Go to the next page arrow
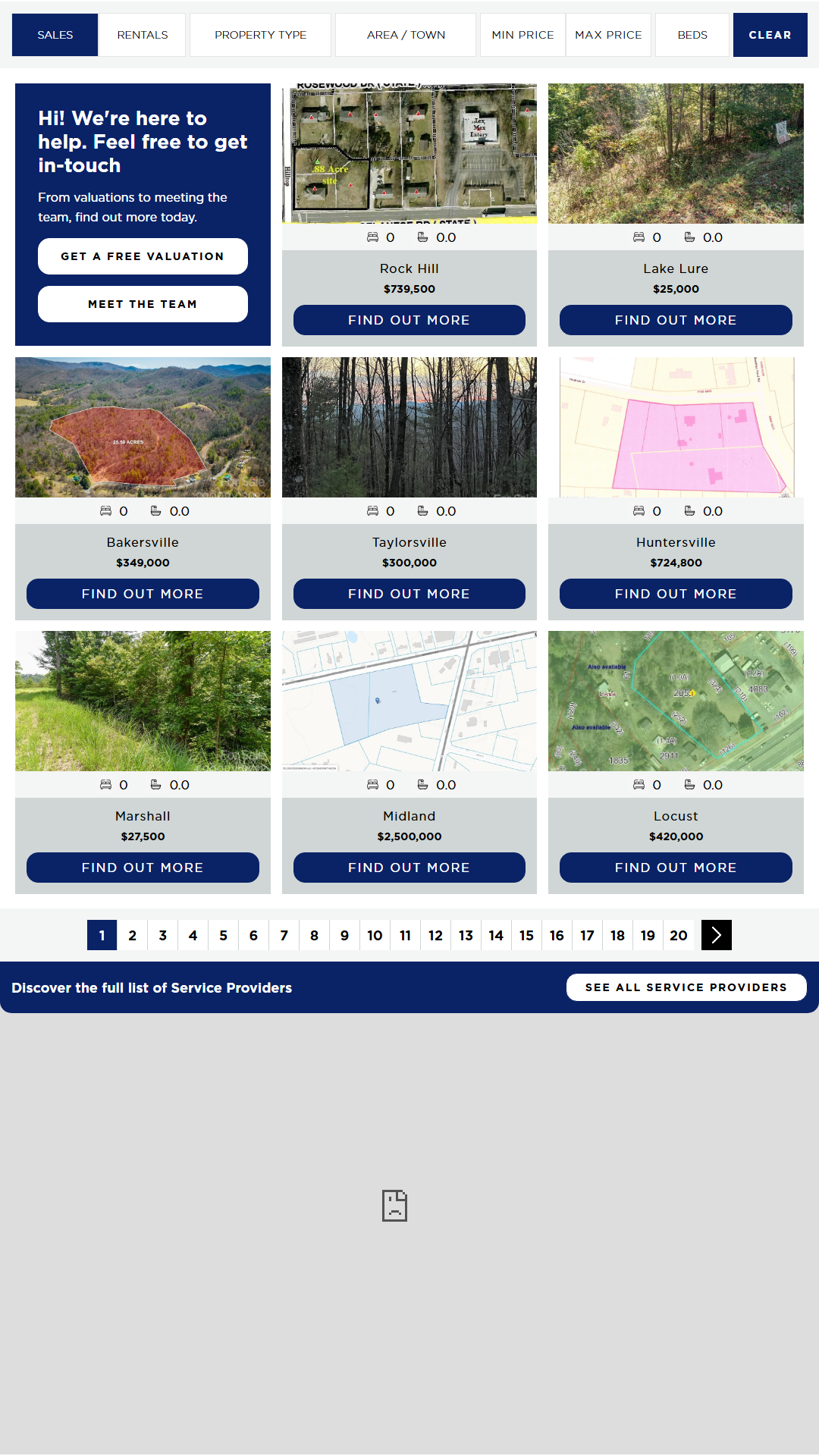Viewport: 819px width, 1456px height. point(716,935)
